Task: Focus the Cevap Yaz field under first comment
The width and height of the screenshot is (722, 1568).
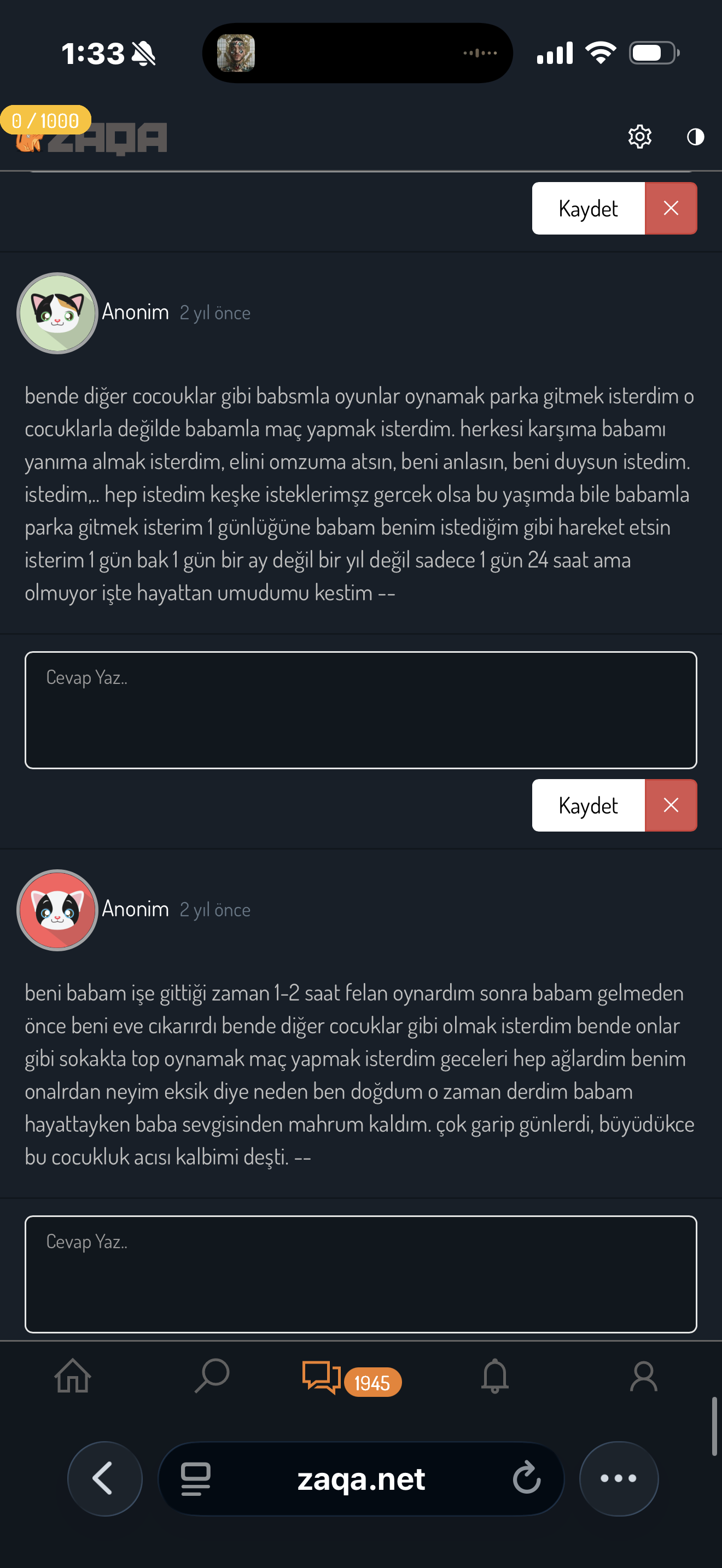Action: click(361, 710)
